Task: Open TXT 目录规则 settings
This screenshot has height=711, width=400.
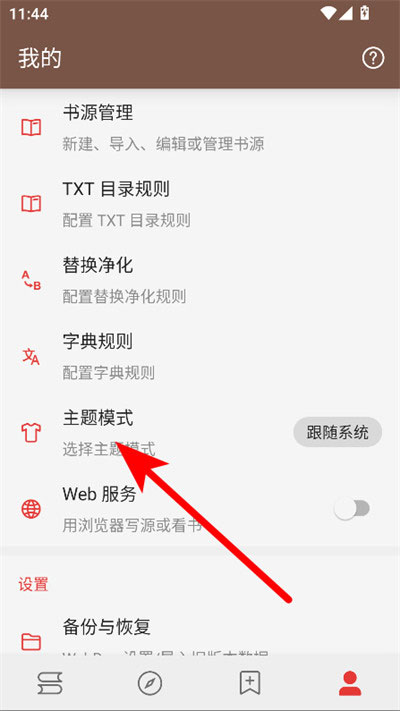Action: click(x=200, y=204)
